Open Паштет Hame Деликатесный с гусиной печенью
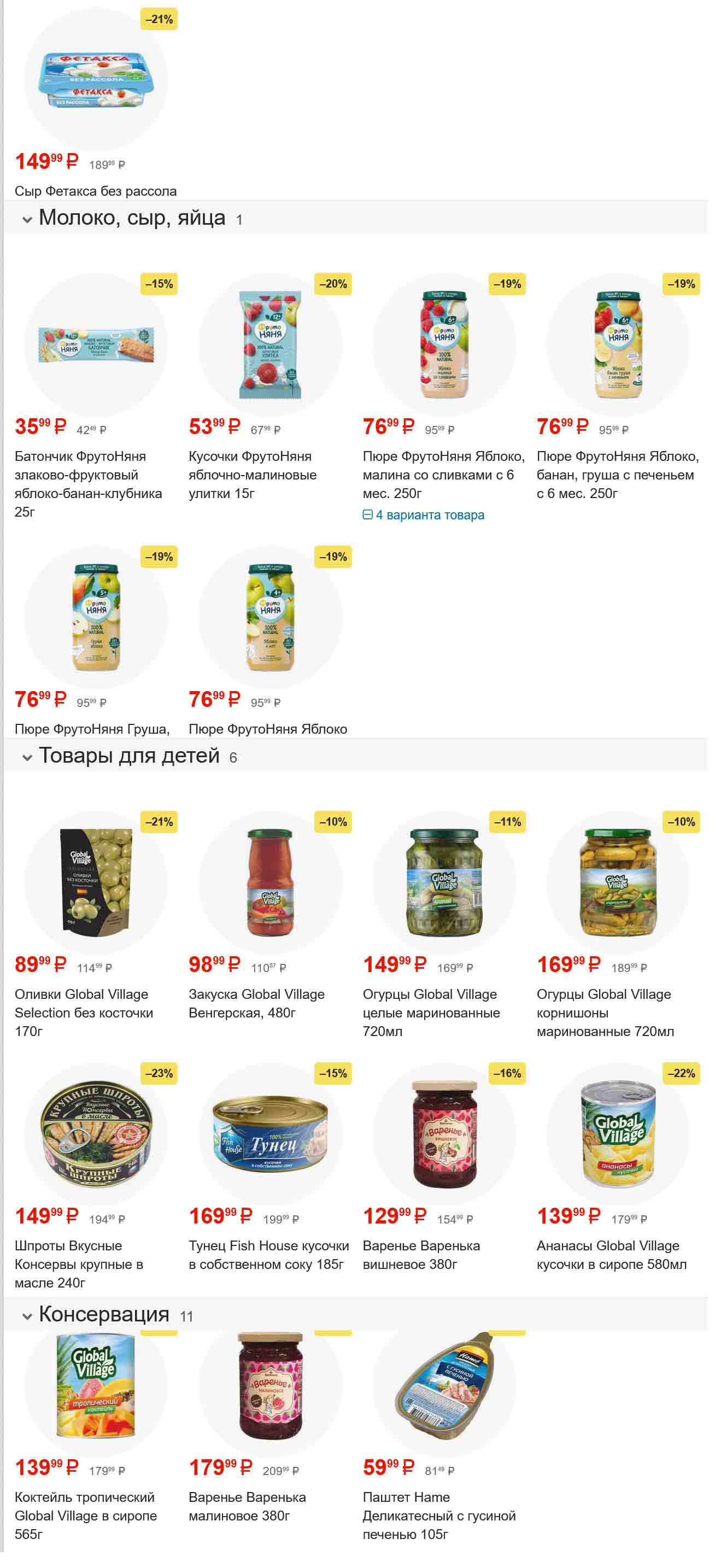 coord(439,1515)
